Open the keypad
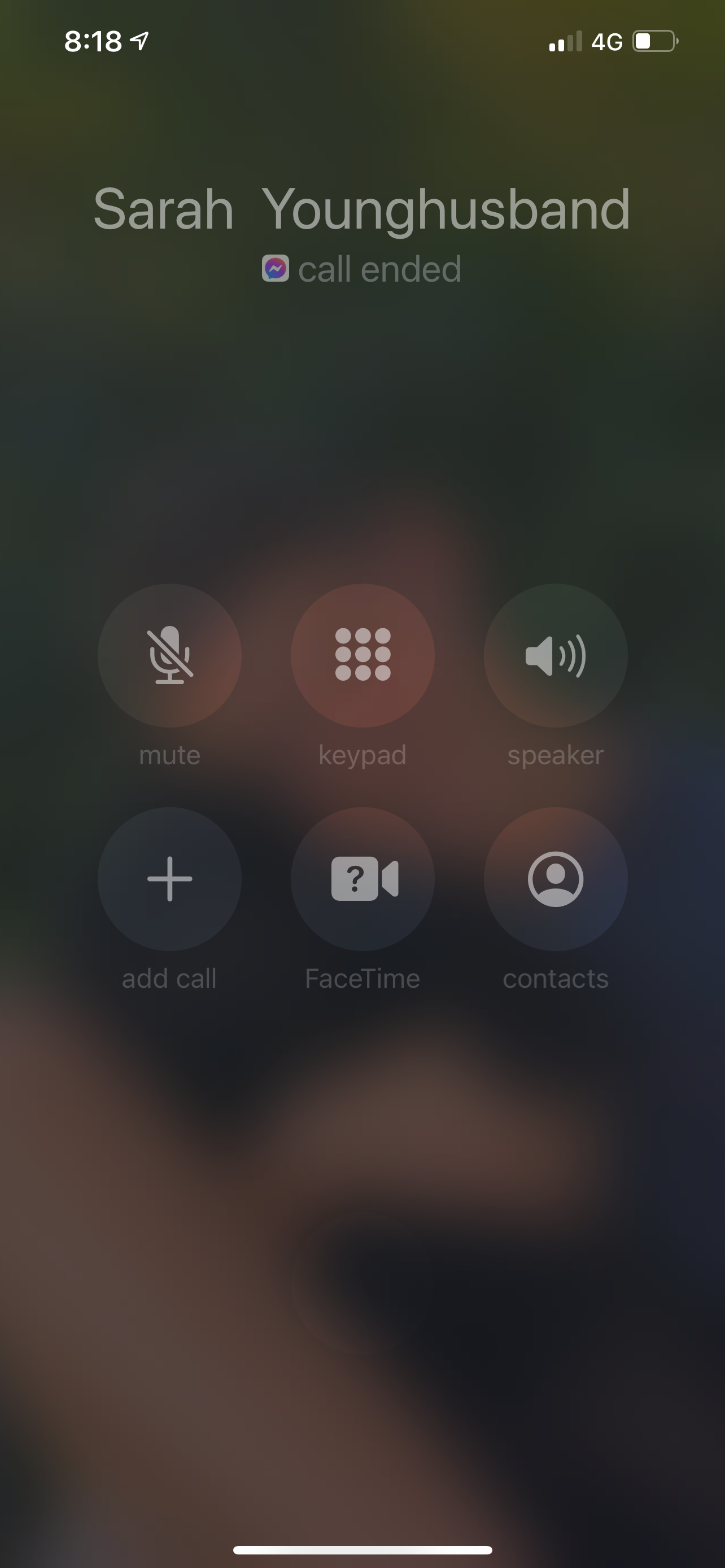This screenshot has width=725, height=1568. click(x=362, y=655)
